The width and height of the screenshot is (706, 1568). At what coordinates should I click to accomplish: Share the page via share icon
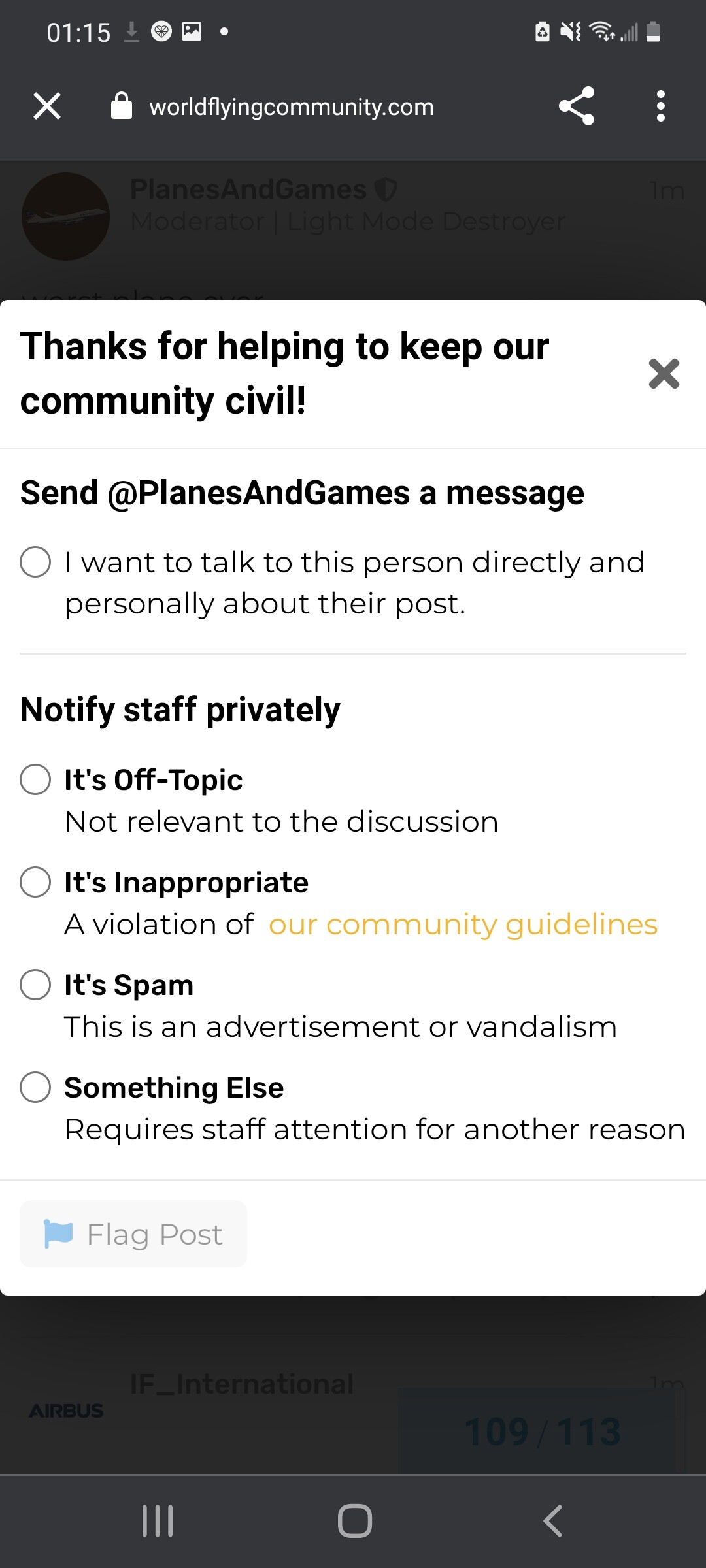pos(577,106)
